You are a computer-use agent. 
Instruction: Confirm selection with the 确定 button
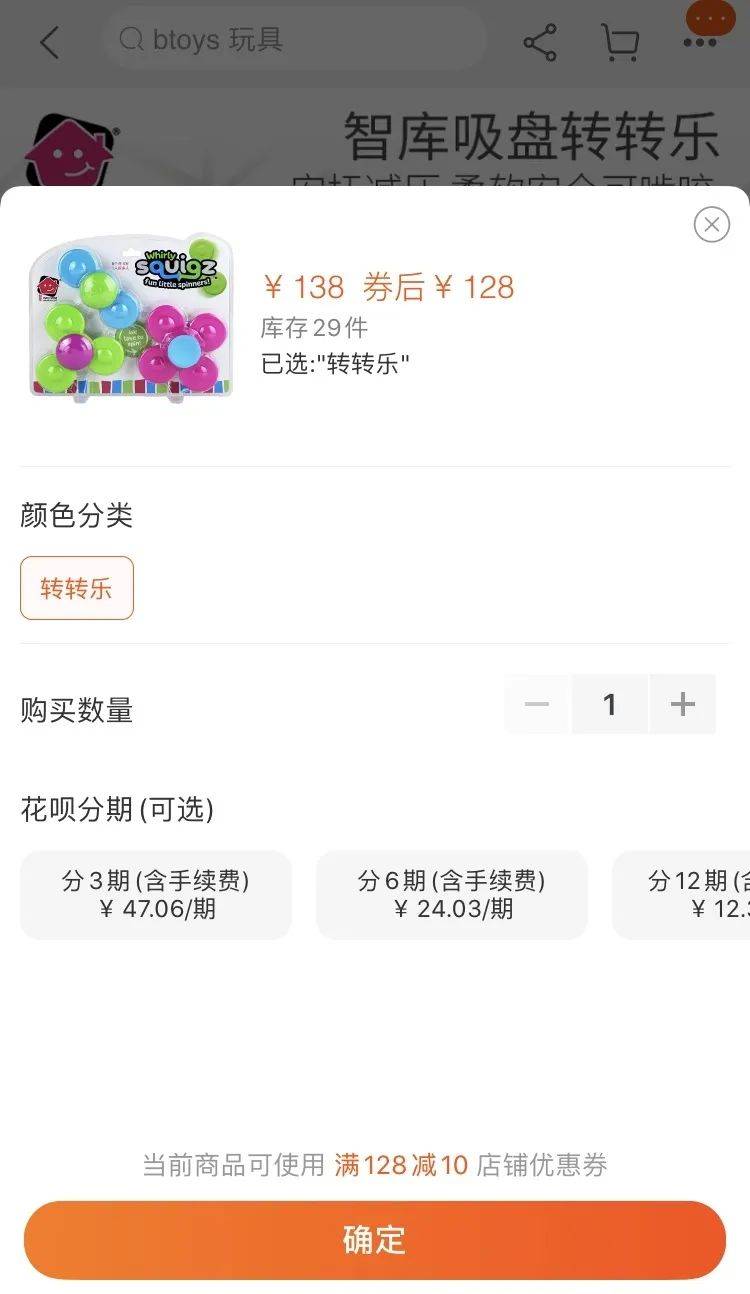(375, 1240)
